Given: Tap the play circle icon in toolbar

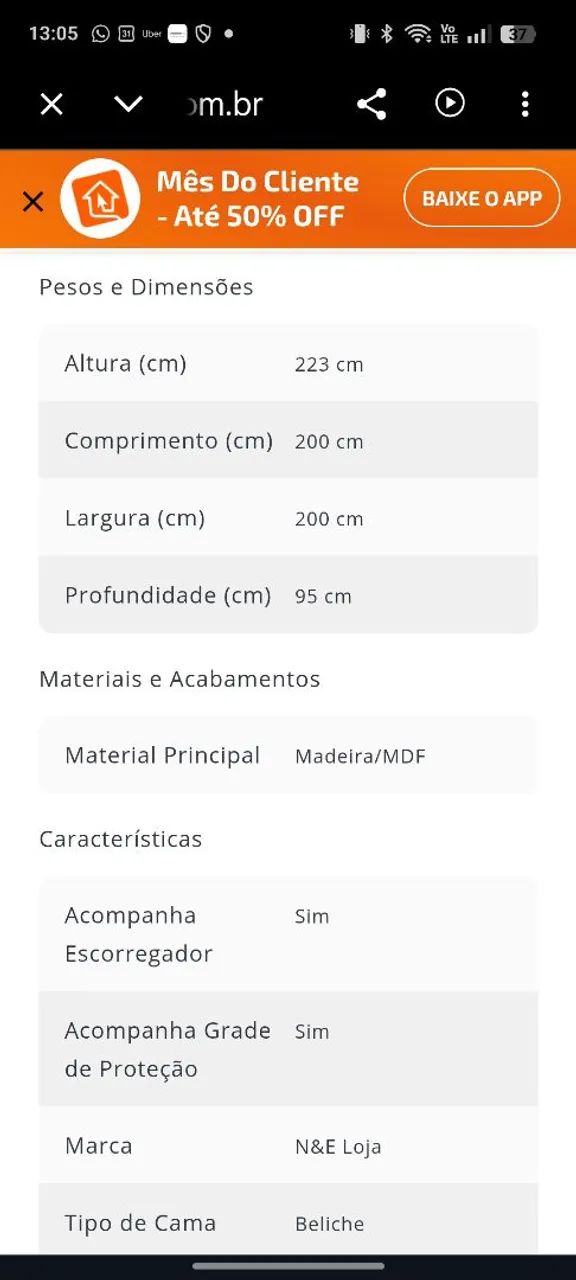Looking at the screenshot, I should 450,103.
